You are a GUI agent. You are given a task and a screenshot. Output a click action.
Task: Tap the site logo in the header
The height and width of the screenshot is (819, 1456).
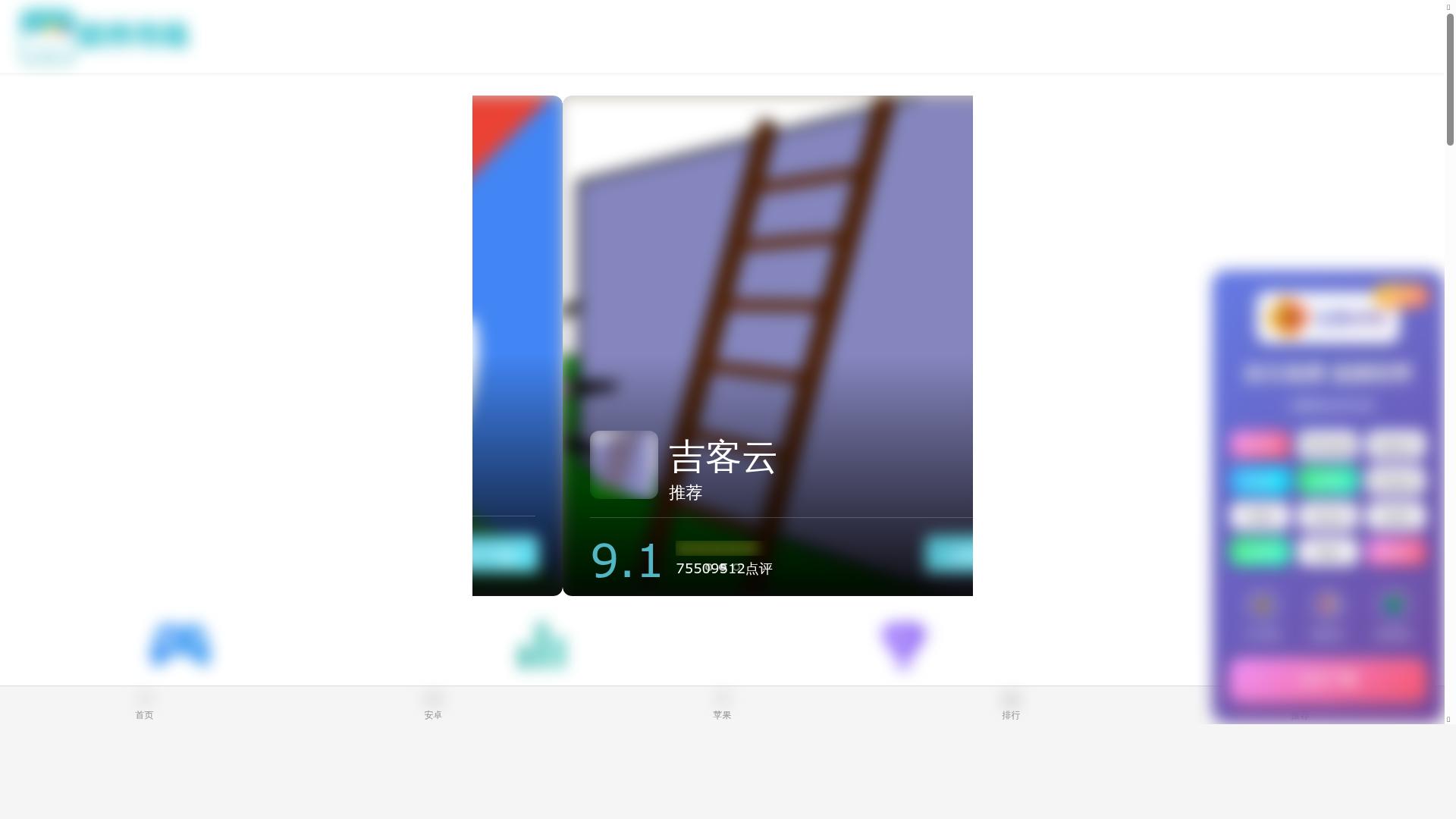click(x=104, y=36)
